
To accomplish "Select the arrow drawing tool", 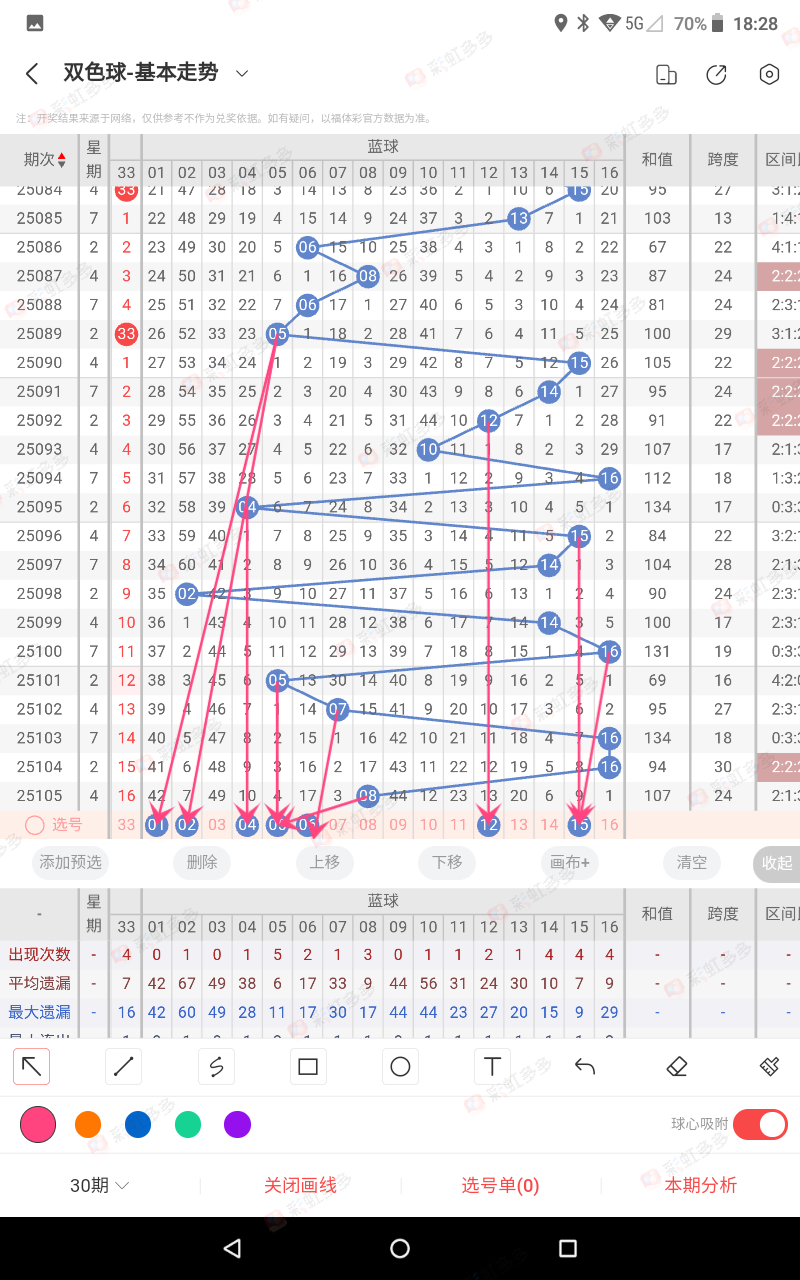I will pyautogui.click(x=32, y=1067).
